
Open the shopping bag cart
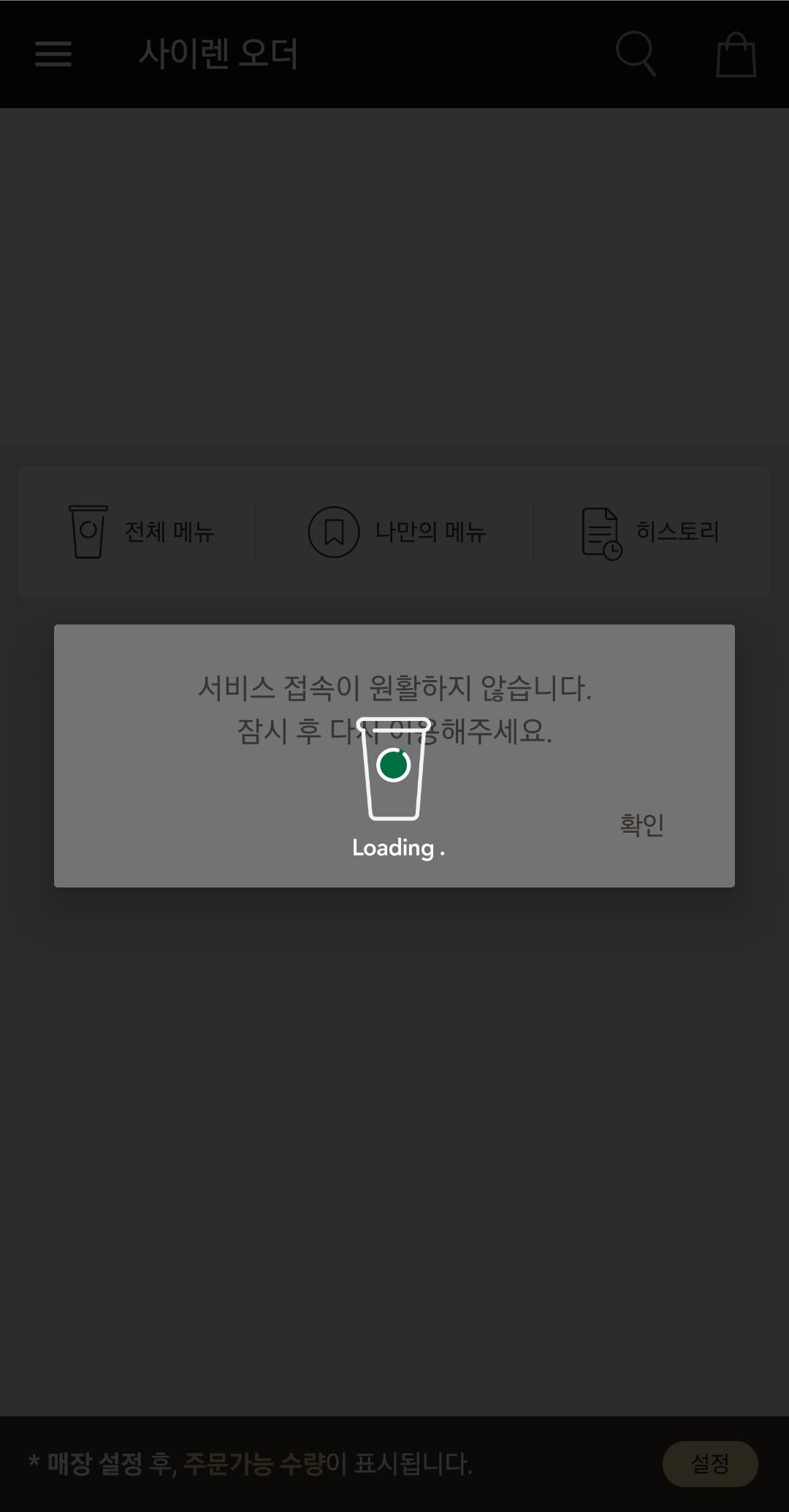pyautogui.click(x=735, y=55)
